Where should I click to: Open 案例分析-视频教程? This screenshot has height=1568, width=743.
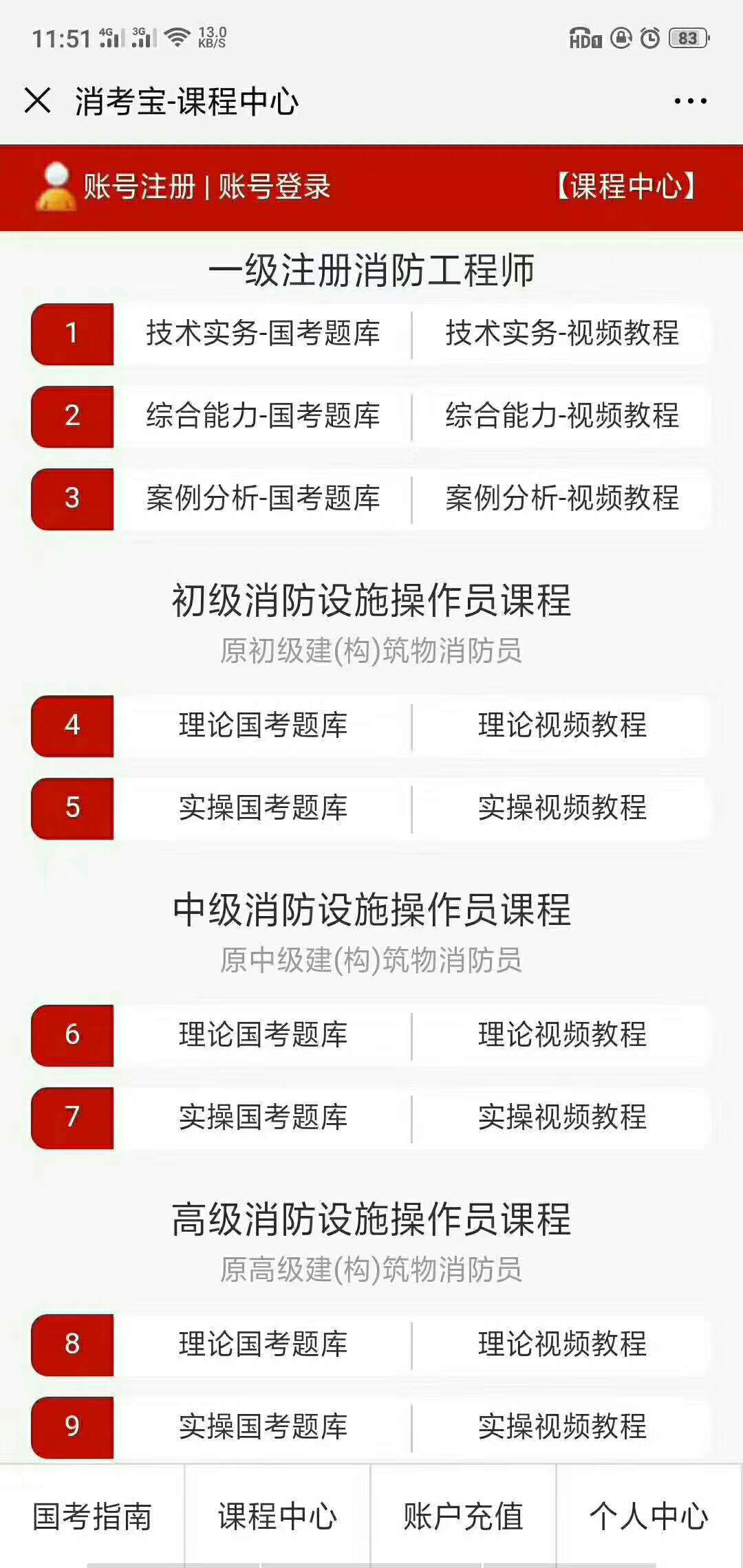562,499
